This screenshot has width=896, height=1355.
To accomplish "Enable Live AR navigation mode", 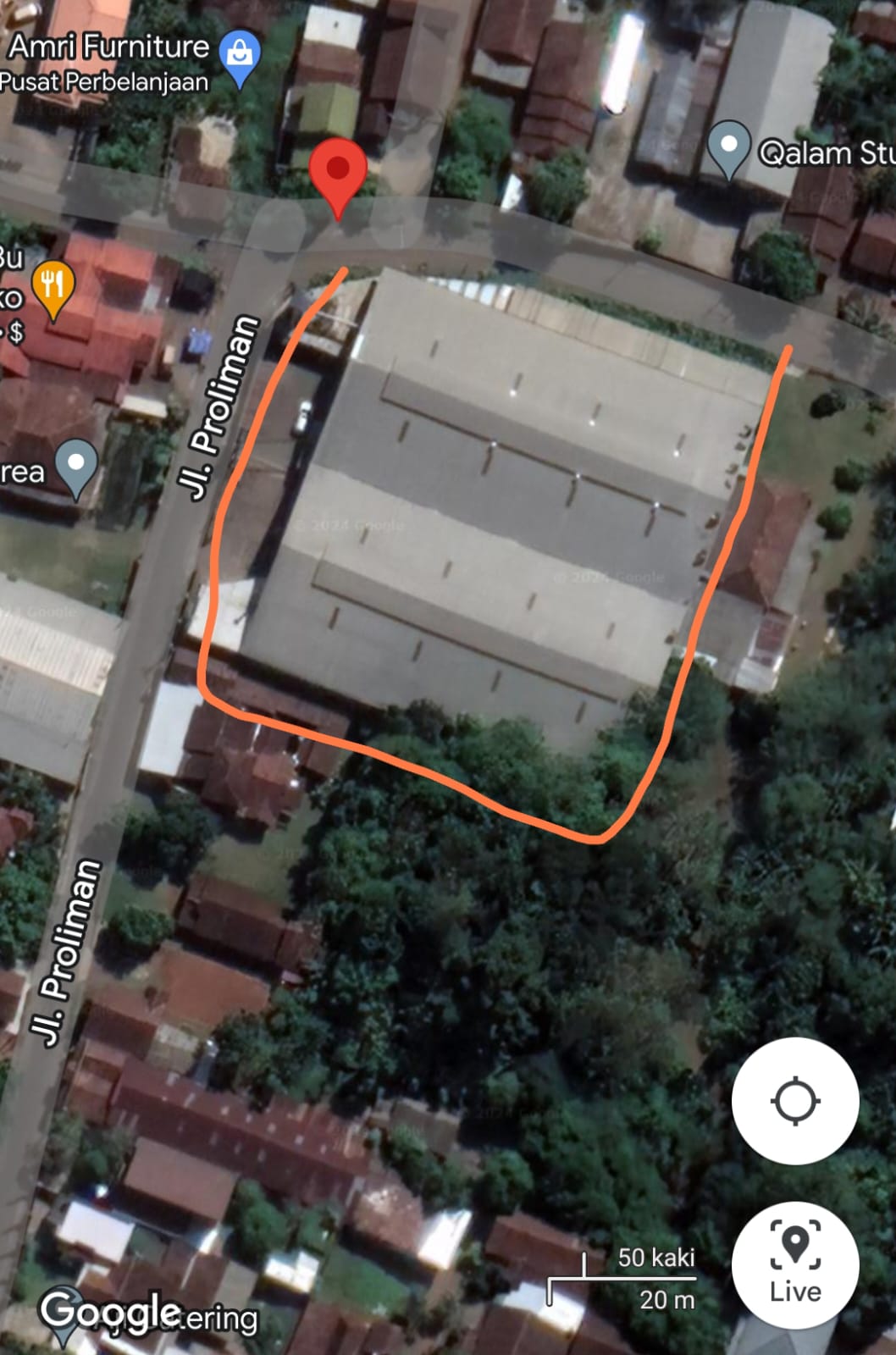I will tap(794, 1262).
